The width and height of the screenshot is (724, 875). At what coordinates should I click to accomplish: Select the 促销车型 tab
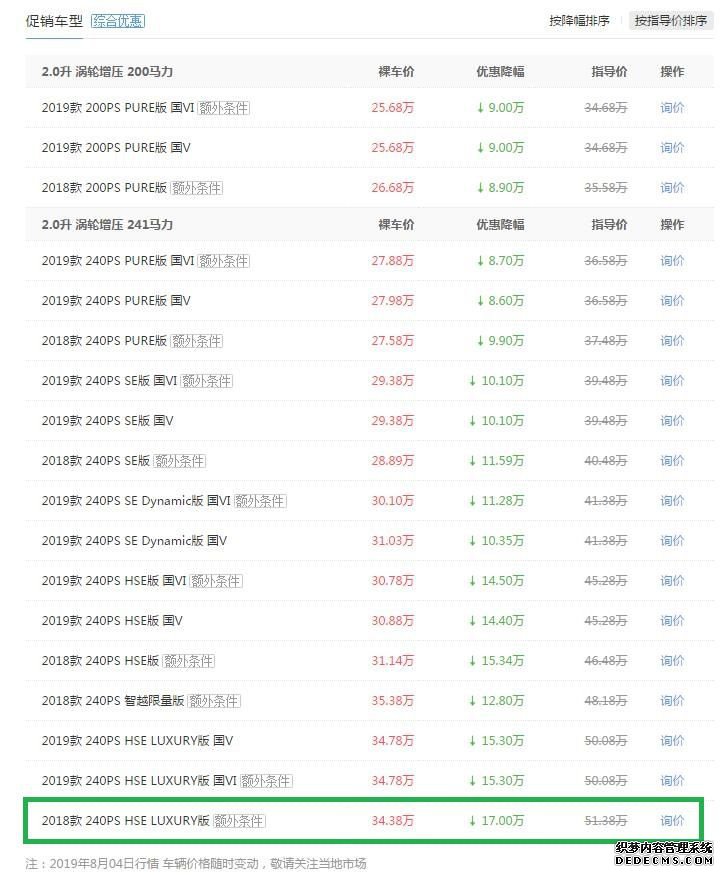pos(54,21)
